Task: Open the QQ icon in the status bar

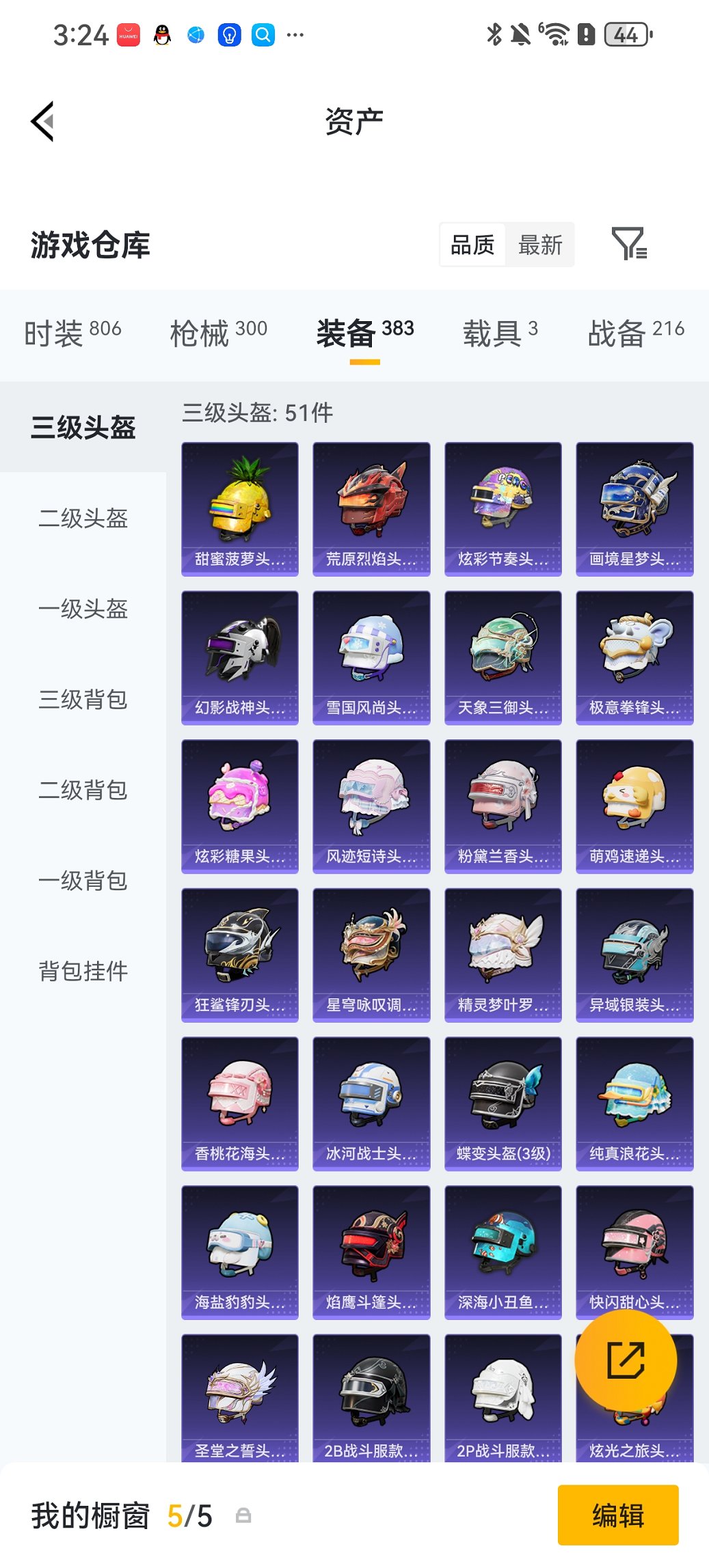Action: (x=159, y=34)
